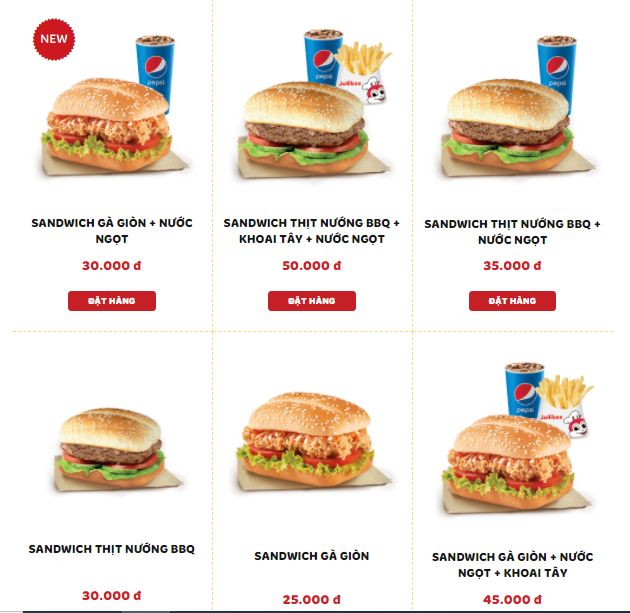630x613 pixels.
Task: Open Sandwich Thịt Nướng BBQ + Nước Ngọt item
Action: tap(512, 231)
